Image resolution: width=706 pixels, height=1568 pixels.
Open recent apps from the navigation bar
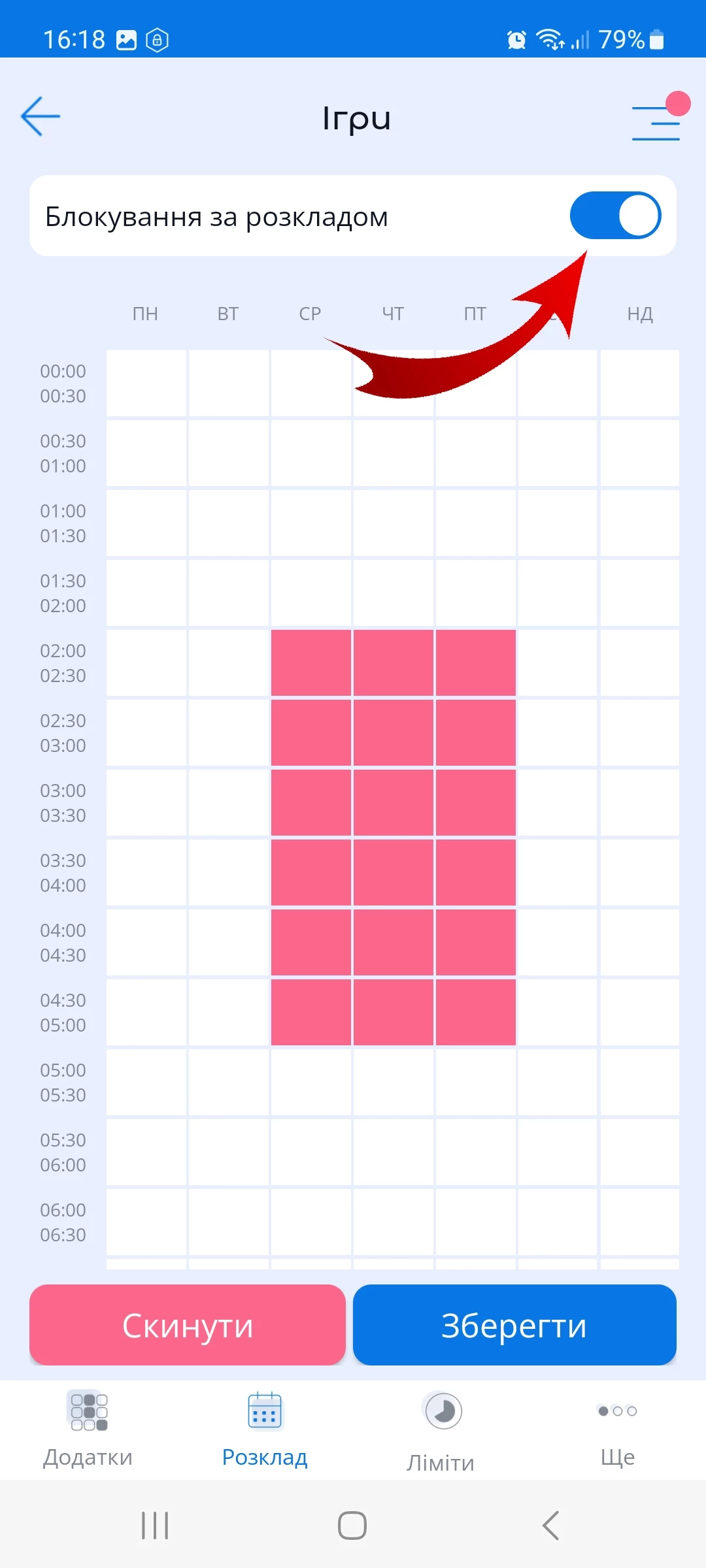pyautogui.click(x=155, y=1526)
